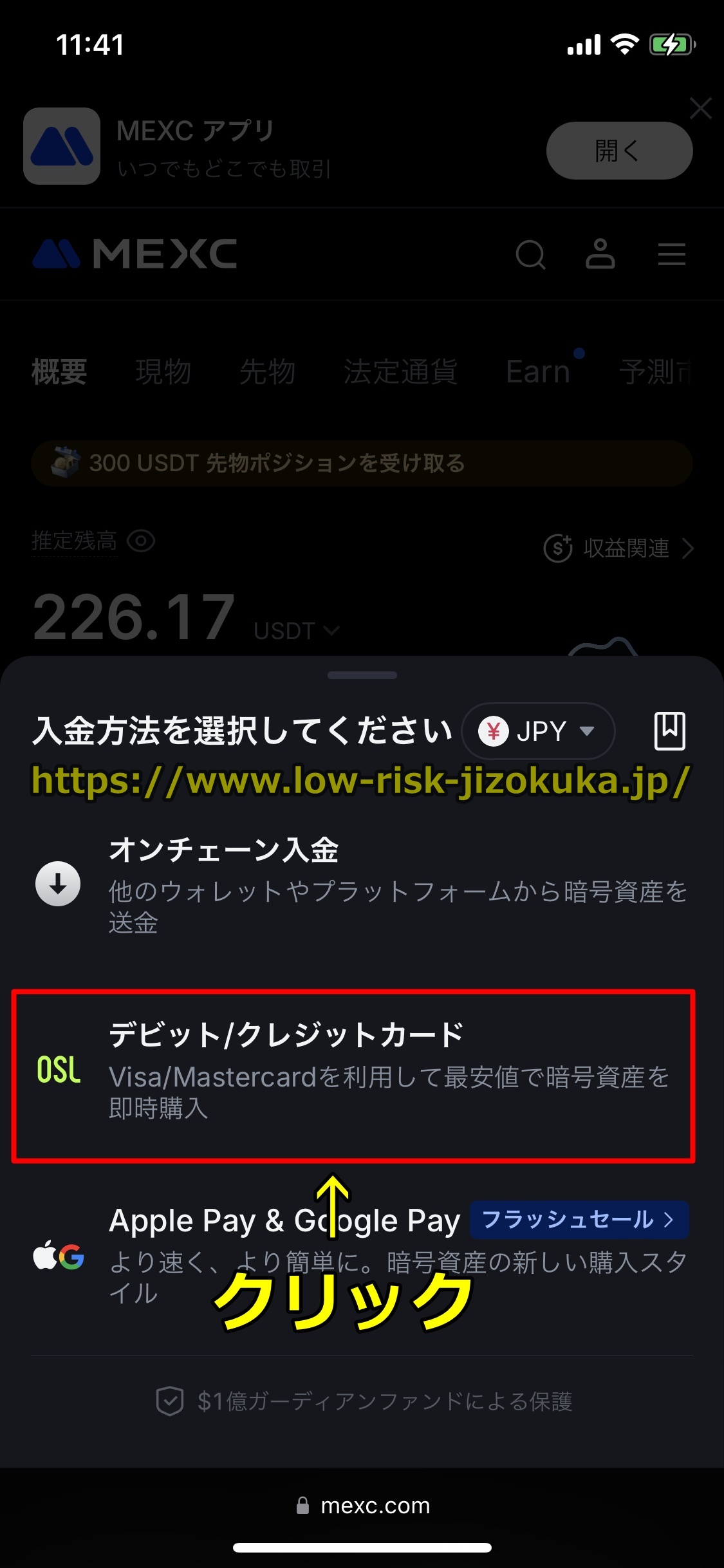Open the search magnifier icon
The image size is (724, 1568).
point(530,254)
